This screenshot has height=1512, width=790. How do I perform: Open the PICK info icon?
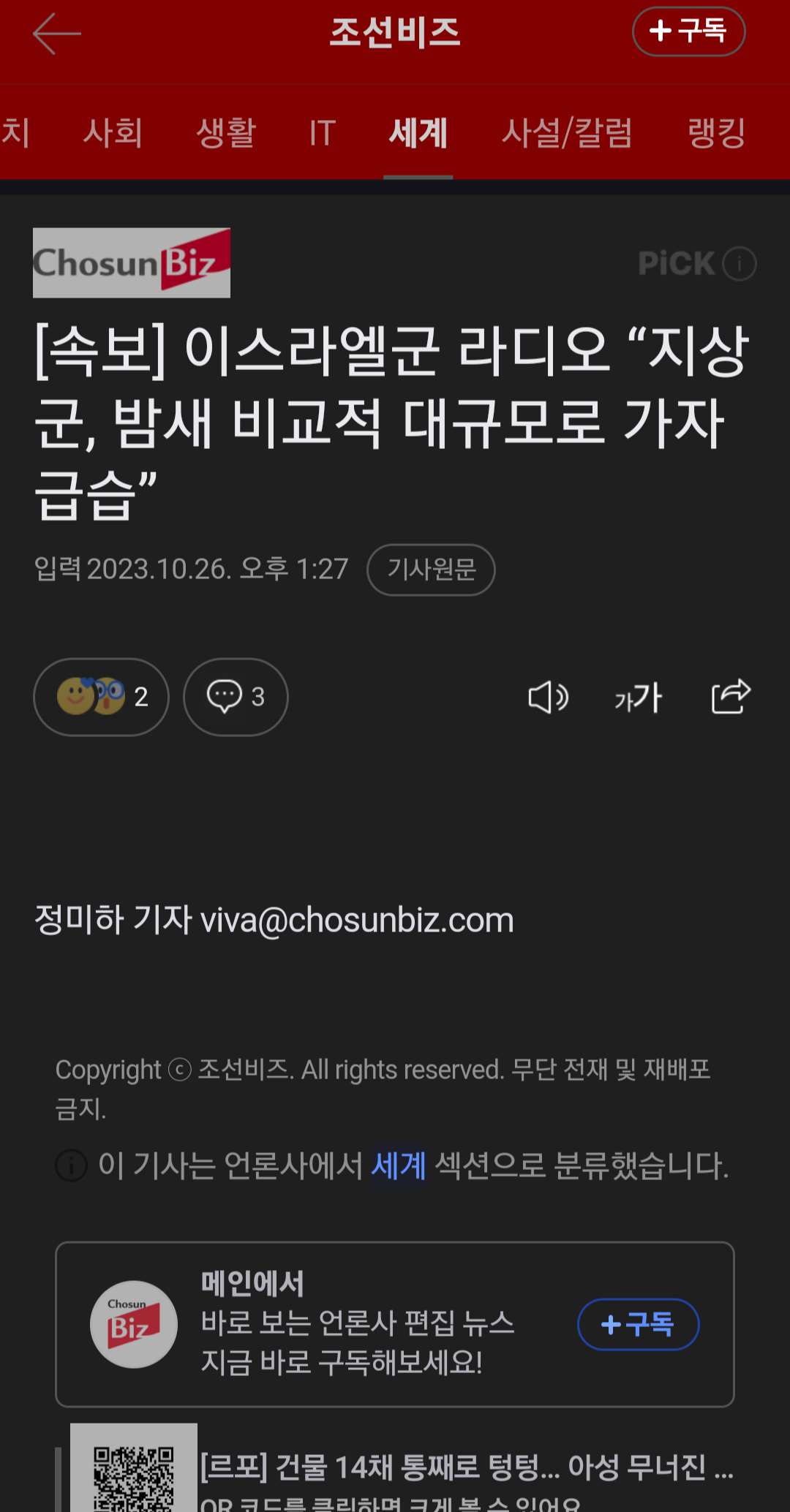pos(740,263)
